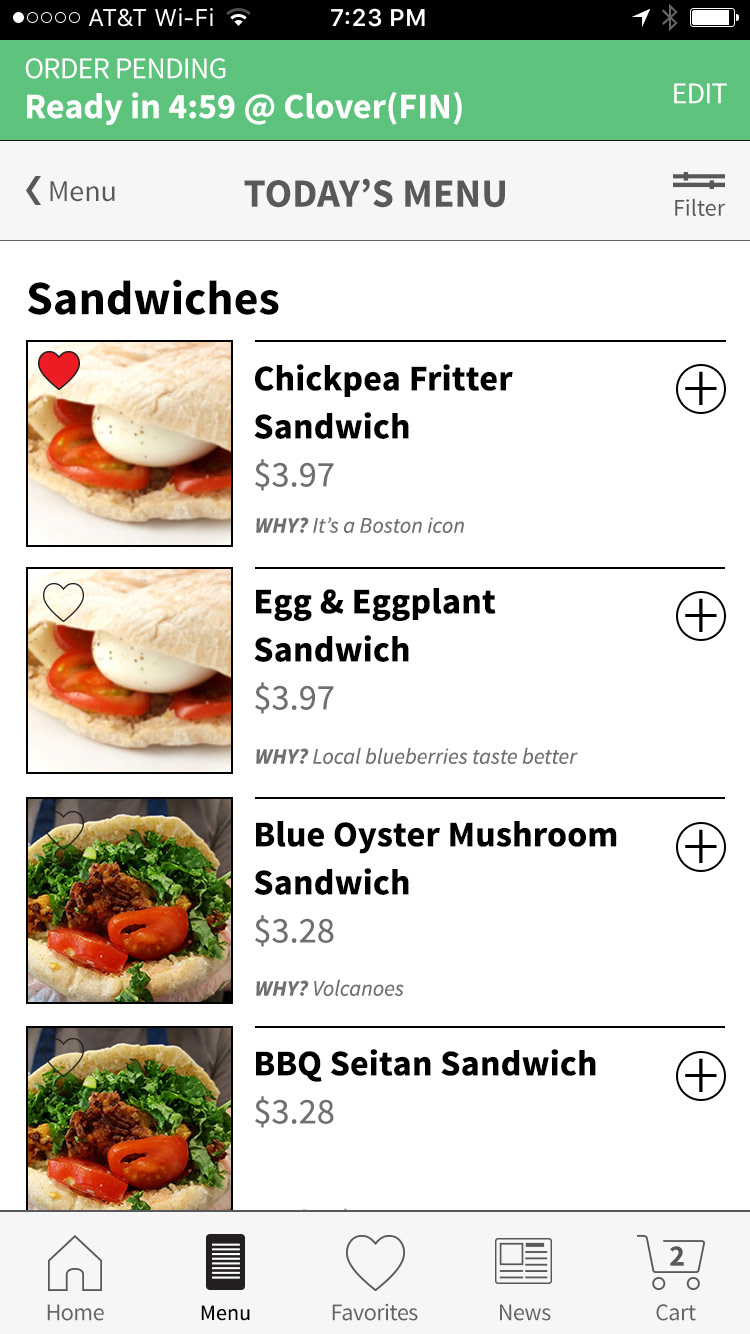750x1334 pixels.
Task: View Egg & Eggplant Sandwich details
Action: (375, 625)
